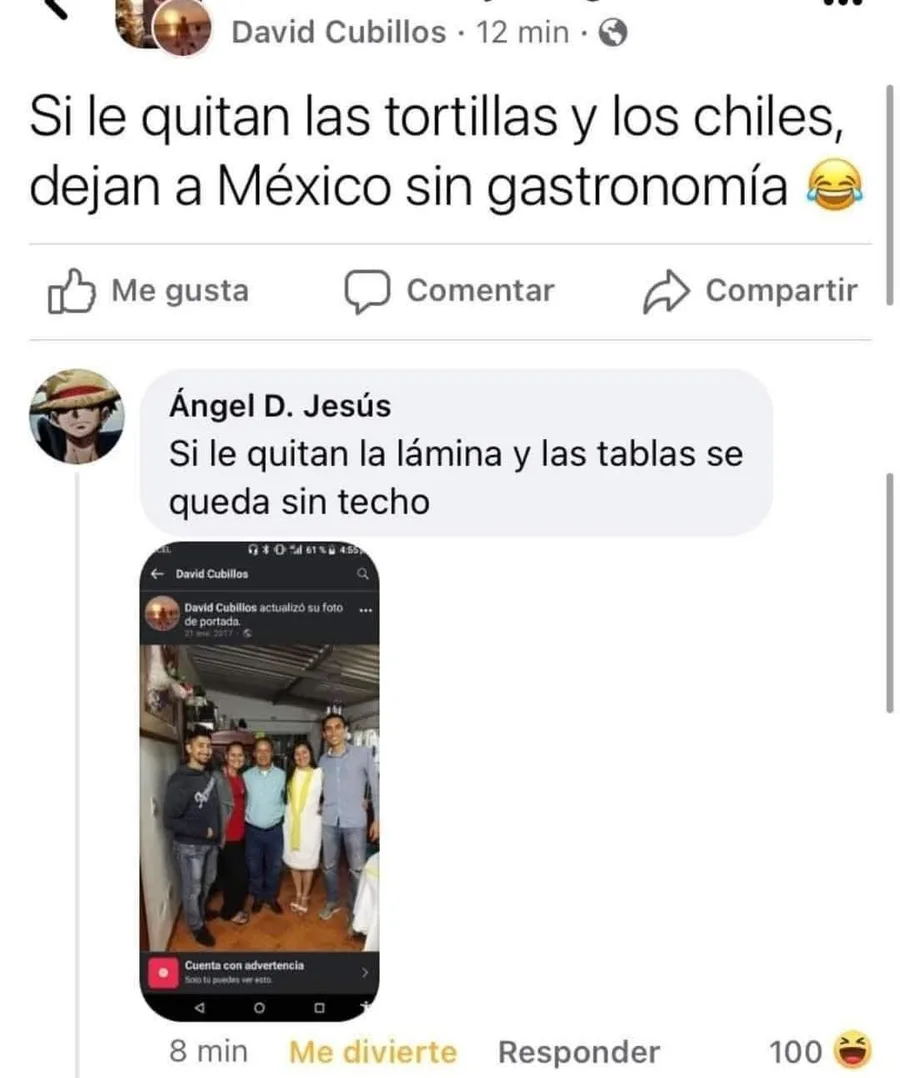The width and height of the screenshot is (900, 1078).
Task: View the 100 reactions on the comment
Action: tap(819, 1052)
